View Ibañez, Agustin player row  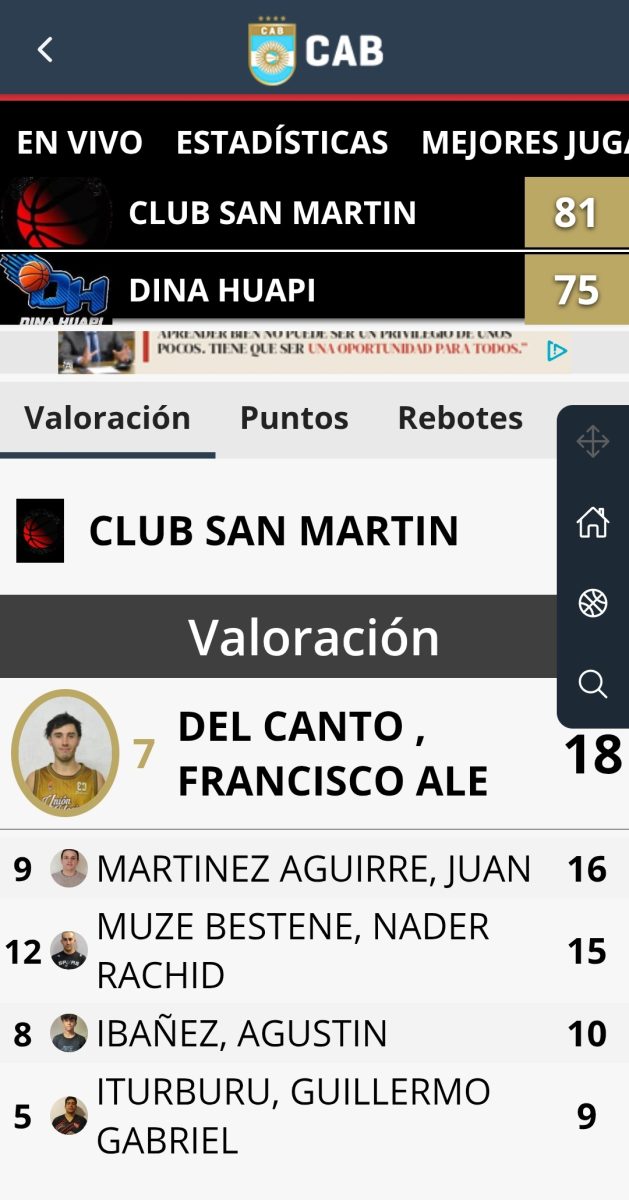(314, 1033)
